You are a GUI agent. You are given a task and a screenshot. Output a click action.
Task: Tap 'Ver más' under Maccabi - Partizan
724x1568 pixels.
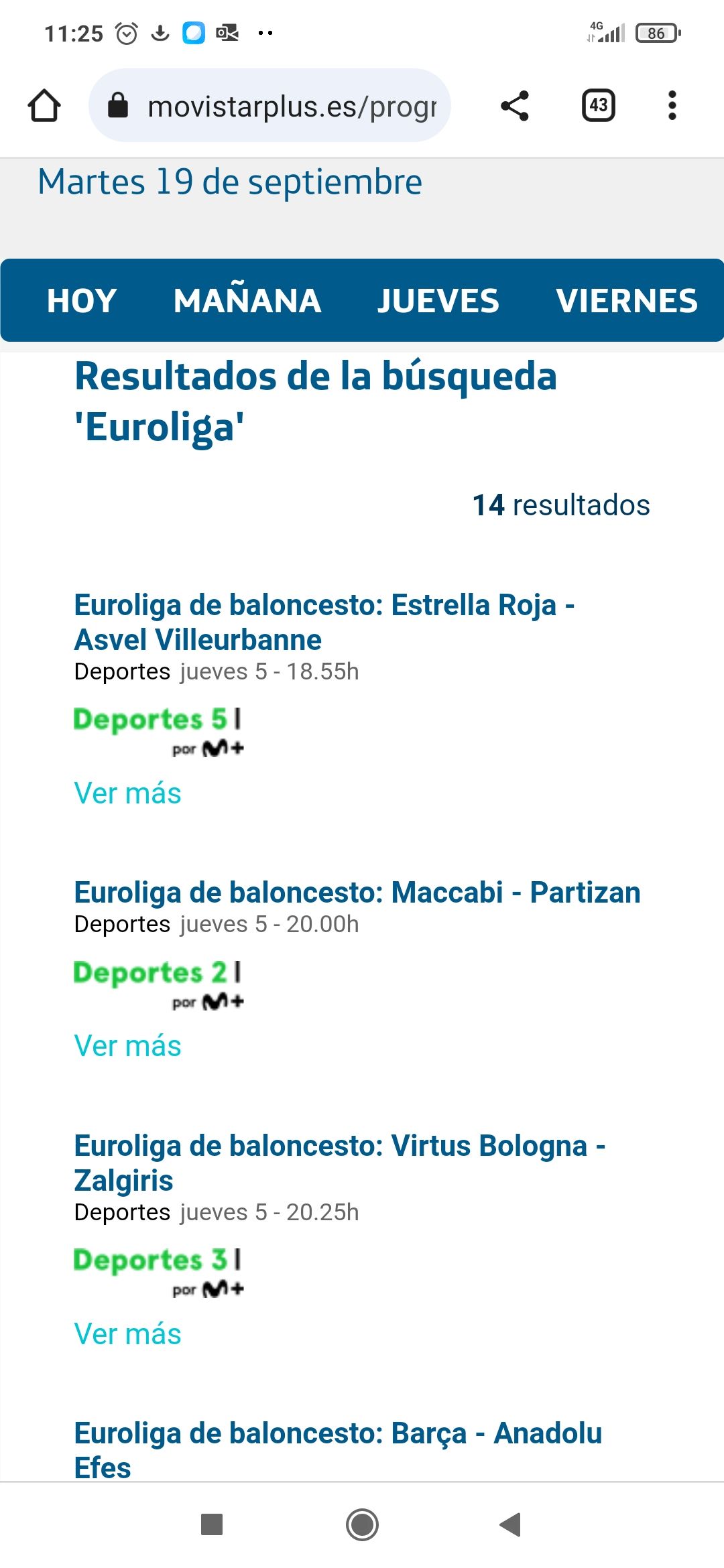tap(127, 1045)
